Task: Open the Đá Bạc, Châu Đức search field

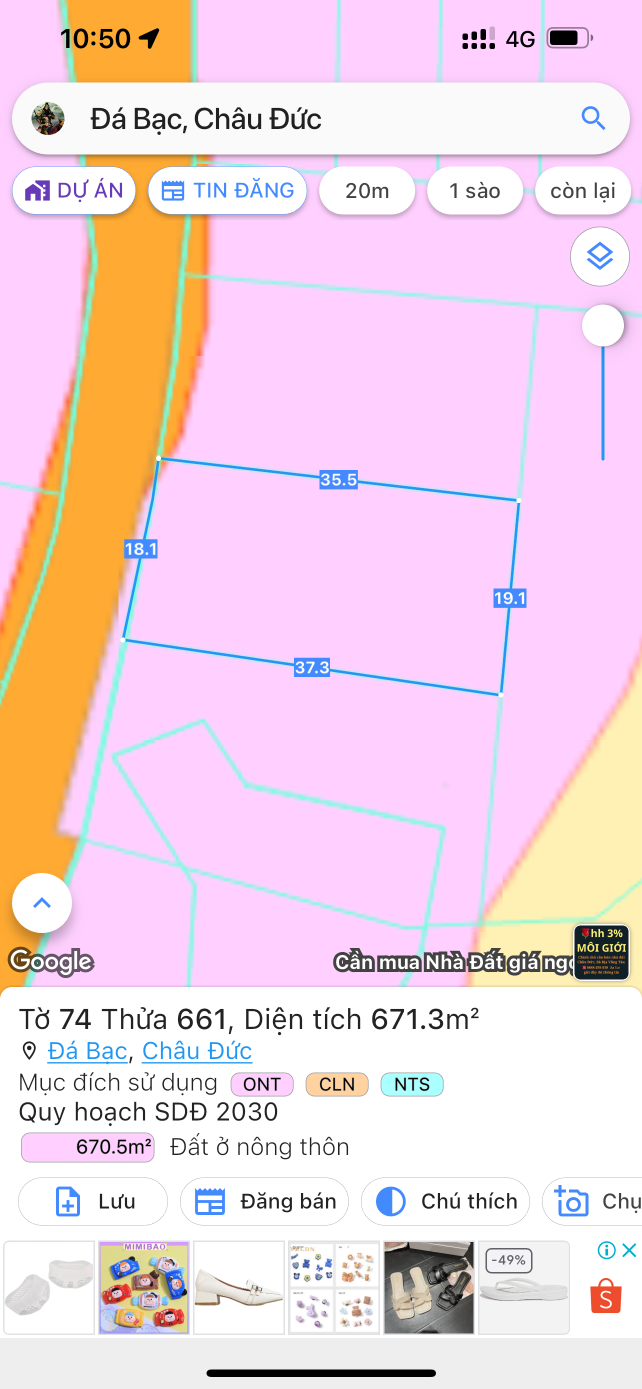Action: [x=300, y=119]
